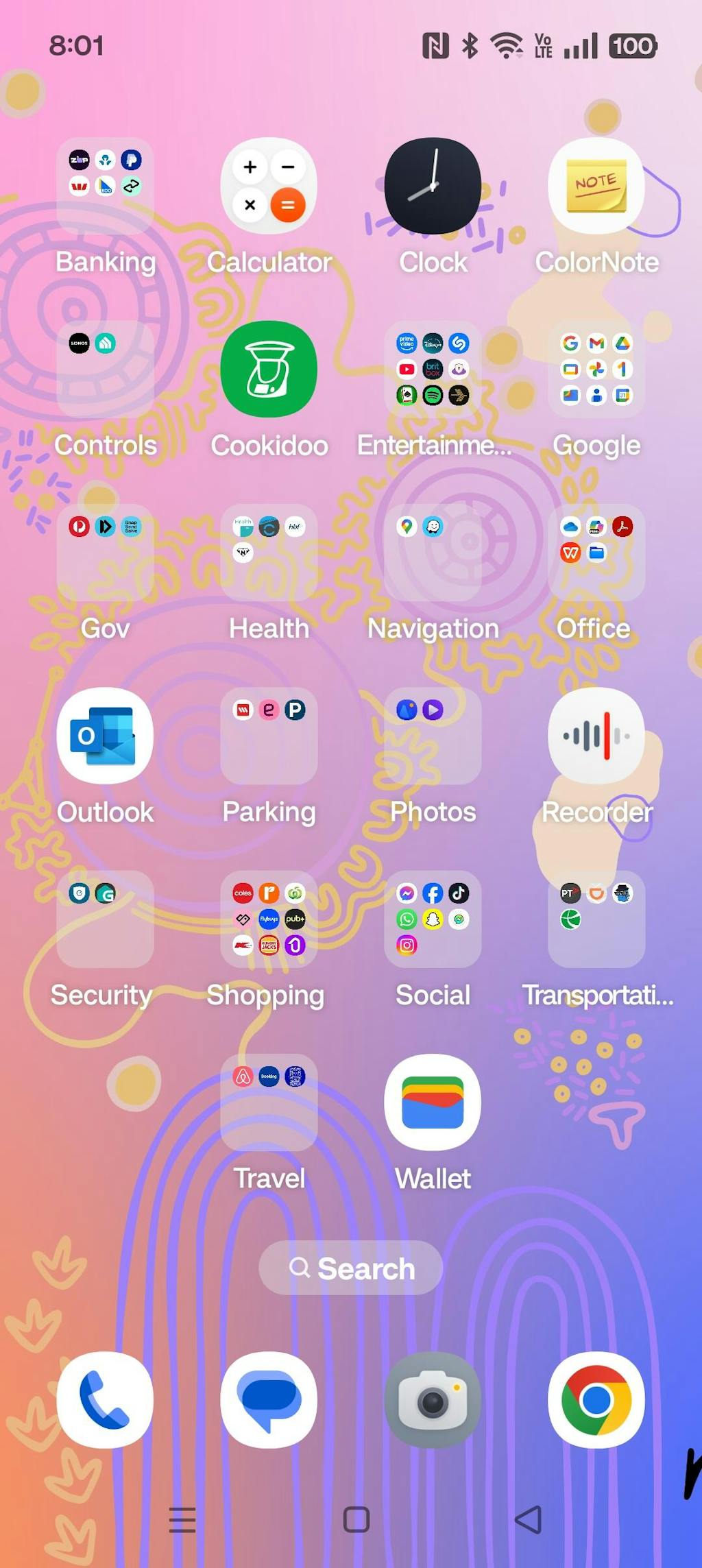Open the Clock app
Viewport: 702px width, 1568px height.
pos(433,186)
